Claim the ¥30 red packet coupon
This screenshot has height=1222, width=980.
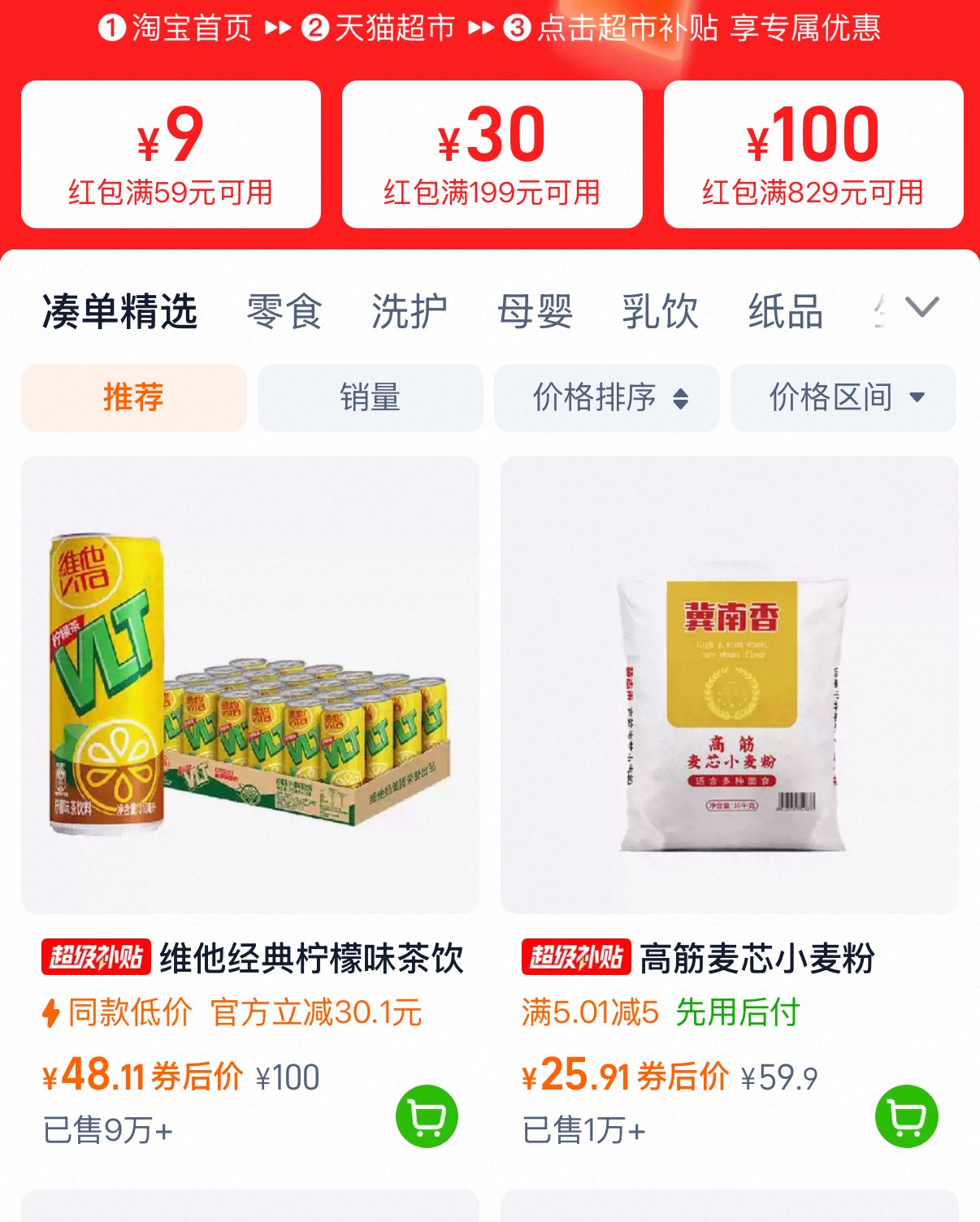(x=492, y=154)
